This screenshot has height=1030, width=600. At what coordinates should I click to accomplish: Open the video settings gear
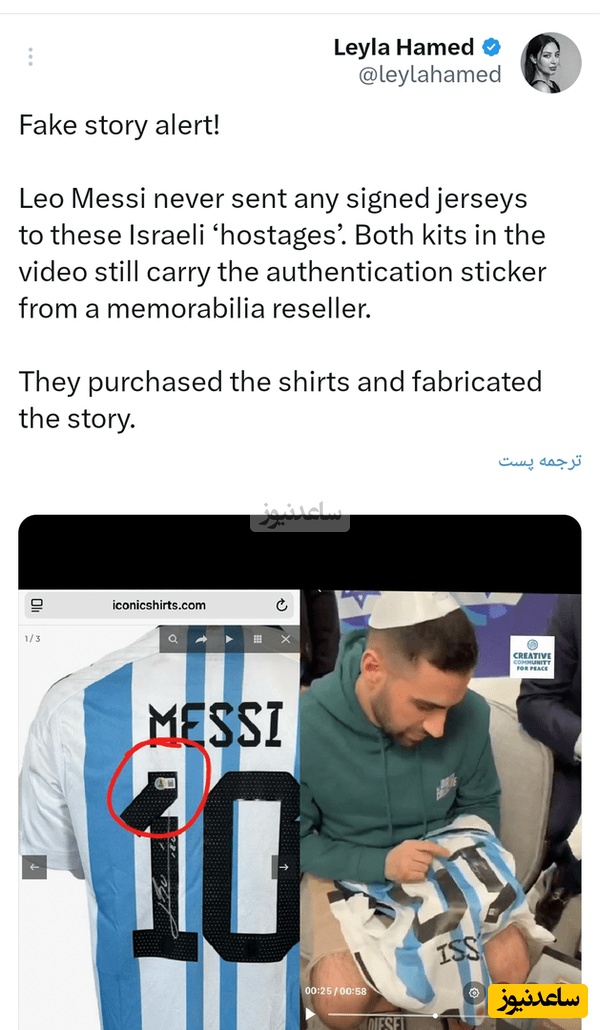[474, 993]
